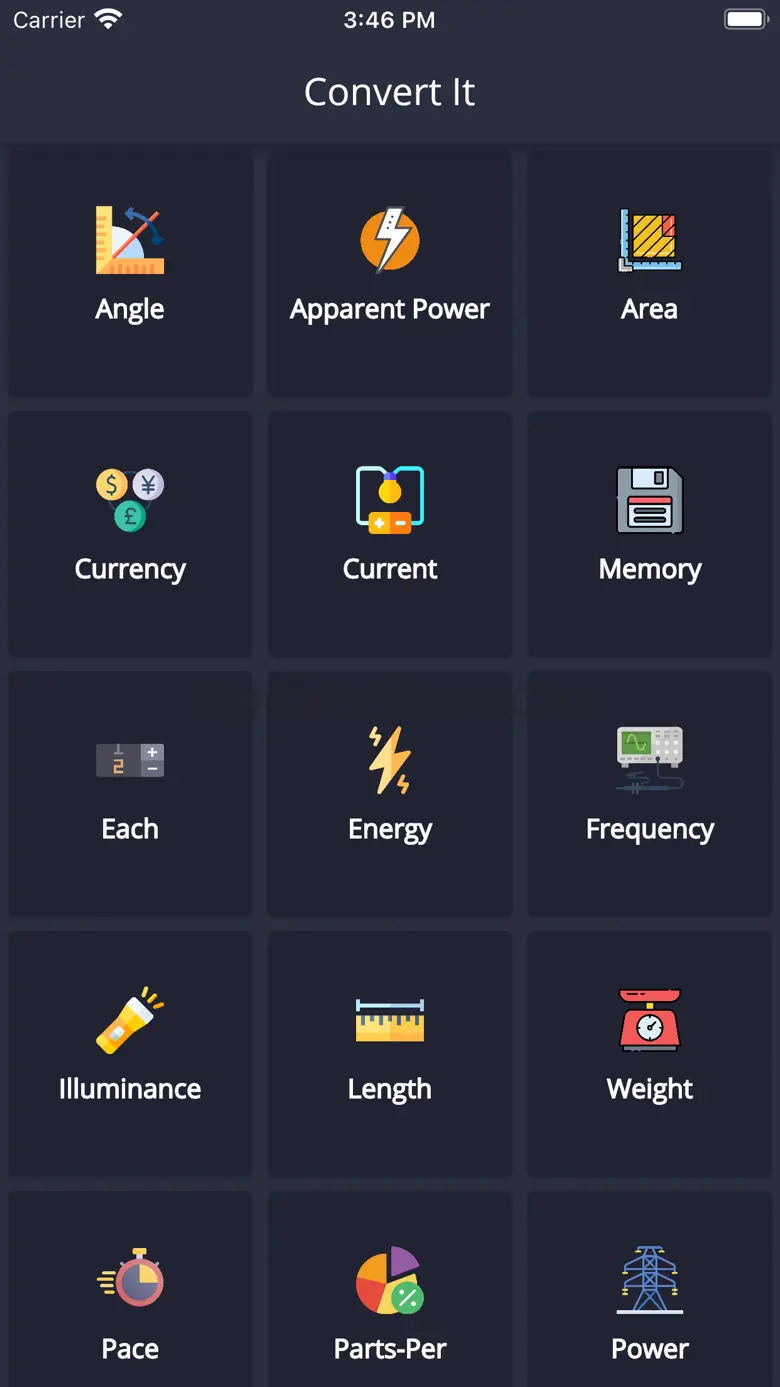The image size is (780, 1387).
Task: Go to the Frequency converter
Action: [650, 793]
